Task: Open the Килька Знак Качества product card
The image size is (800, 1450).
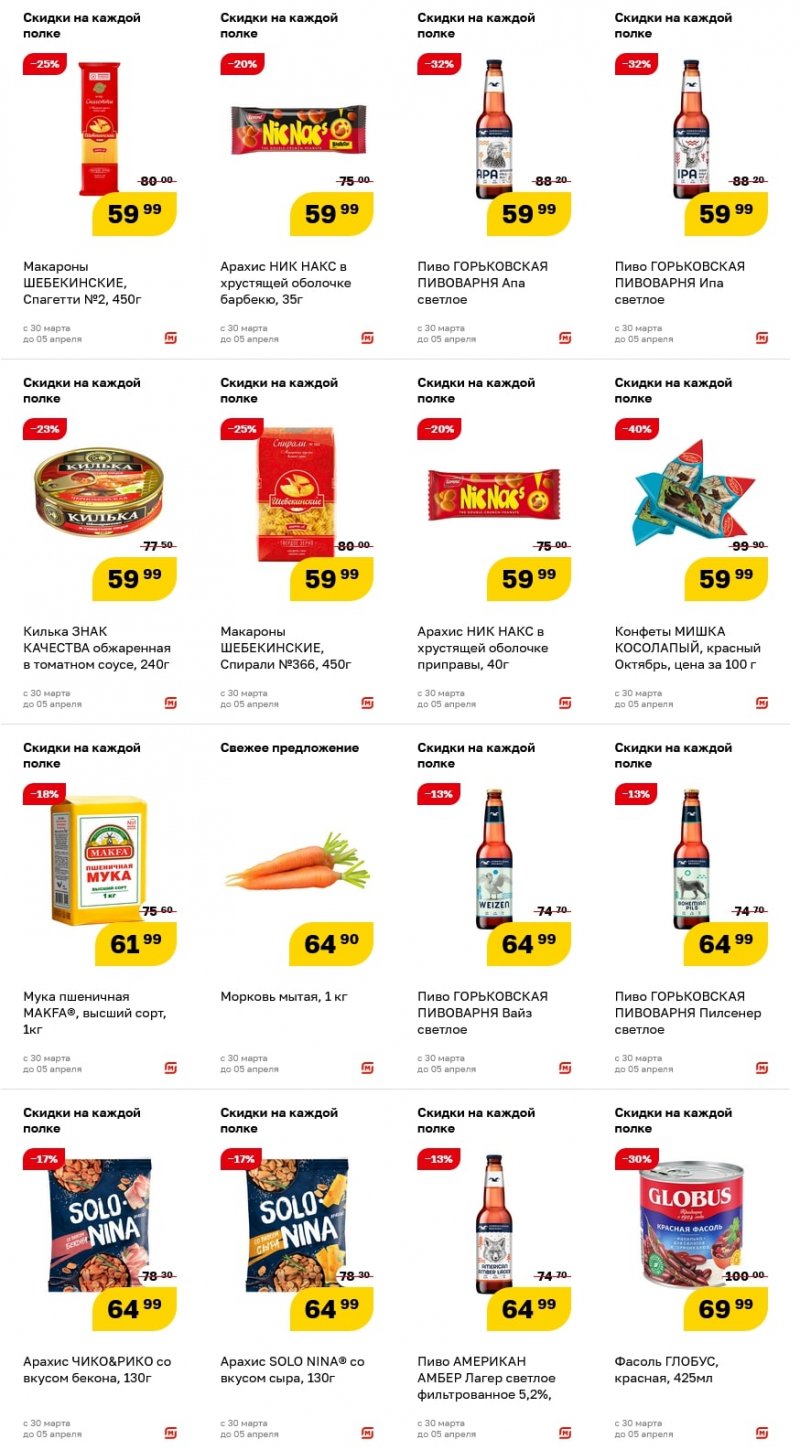Action: click(99, 545)
